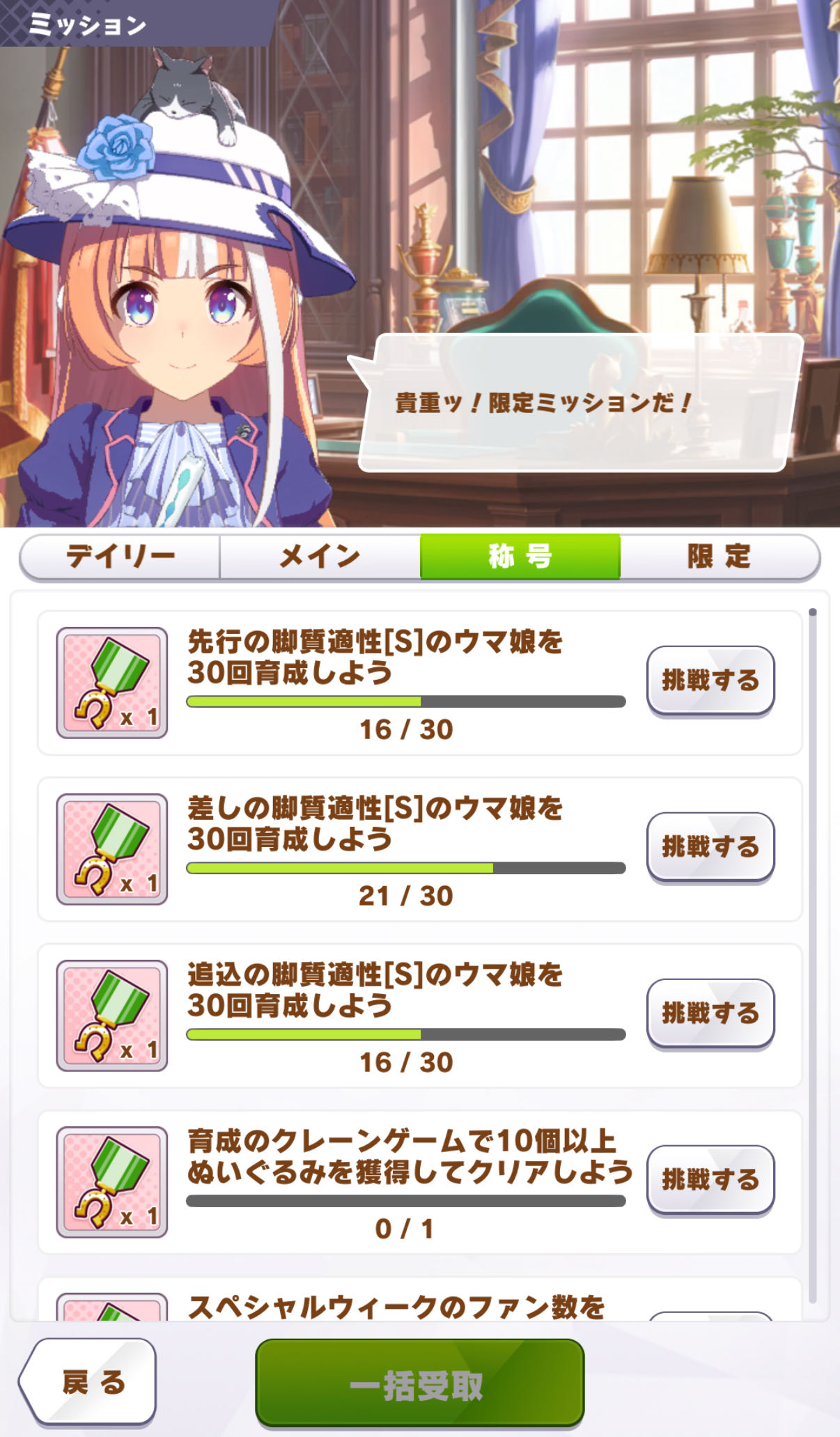The width and height of the screenshot is (840, 1437).
Task: Go back with the 戻る button
Action: tap(89, 1382)
